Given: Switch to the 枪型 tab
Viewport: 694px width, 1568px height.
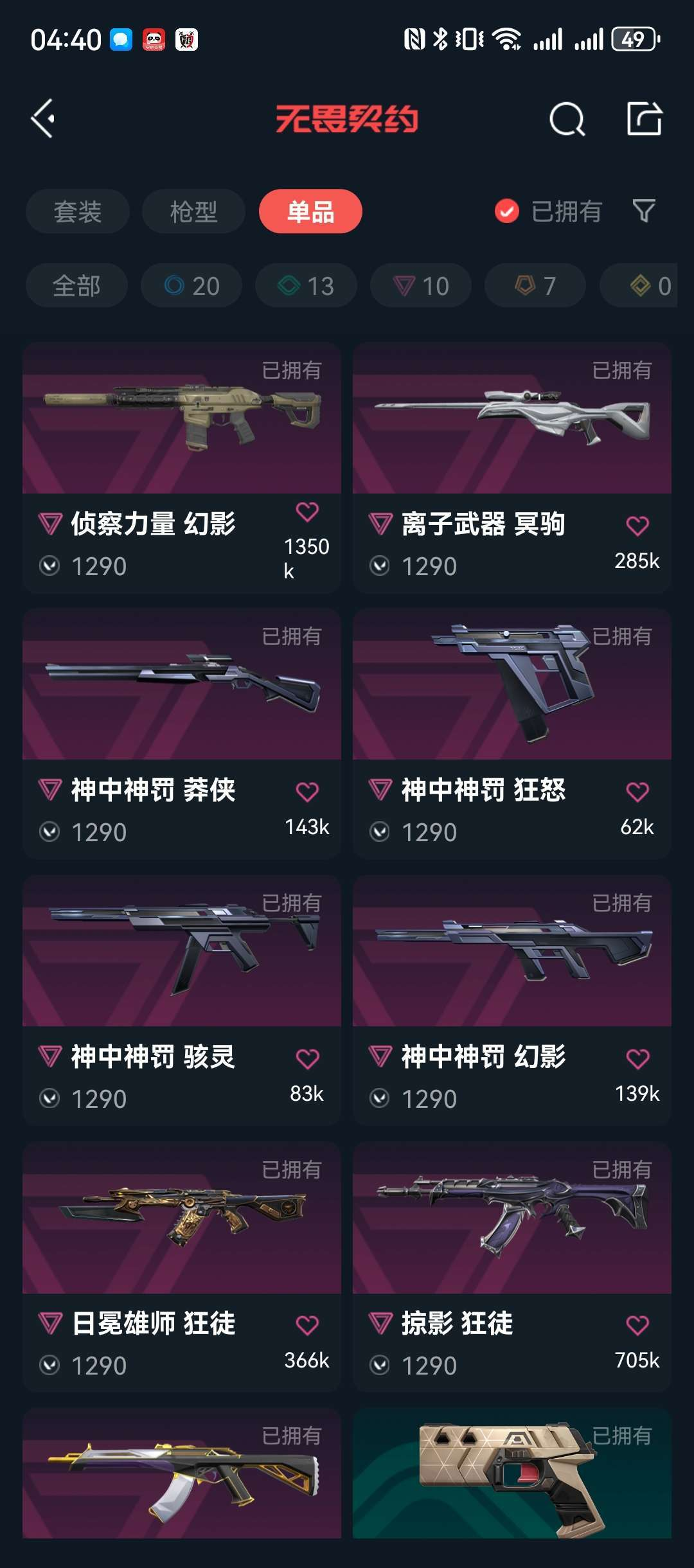Looking at the screenshot, I should [x=193, y=211].
